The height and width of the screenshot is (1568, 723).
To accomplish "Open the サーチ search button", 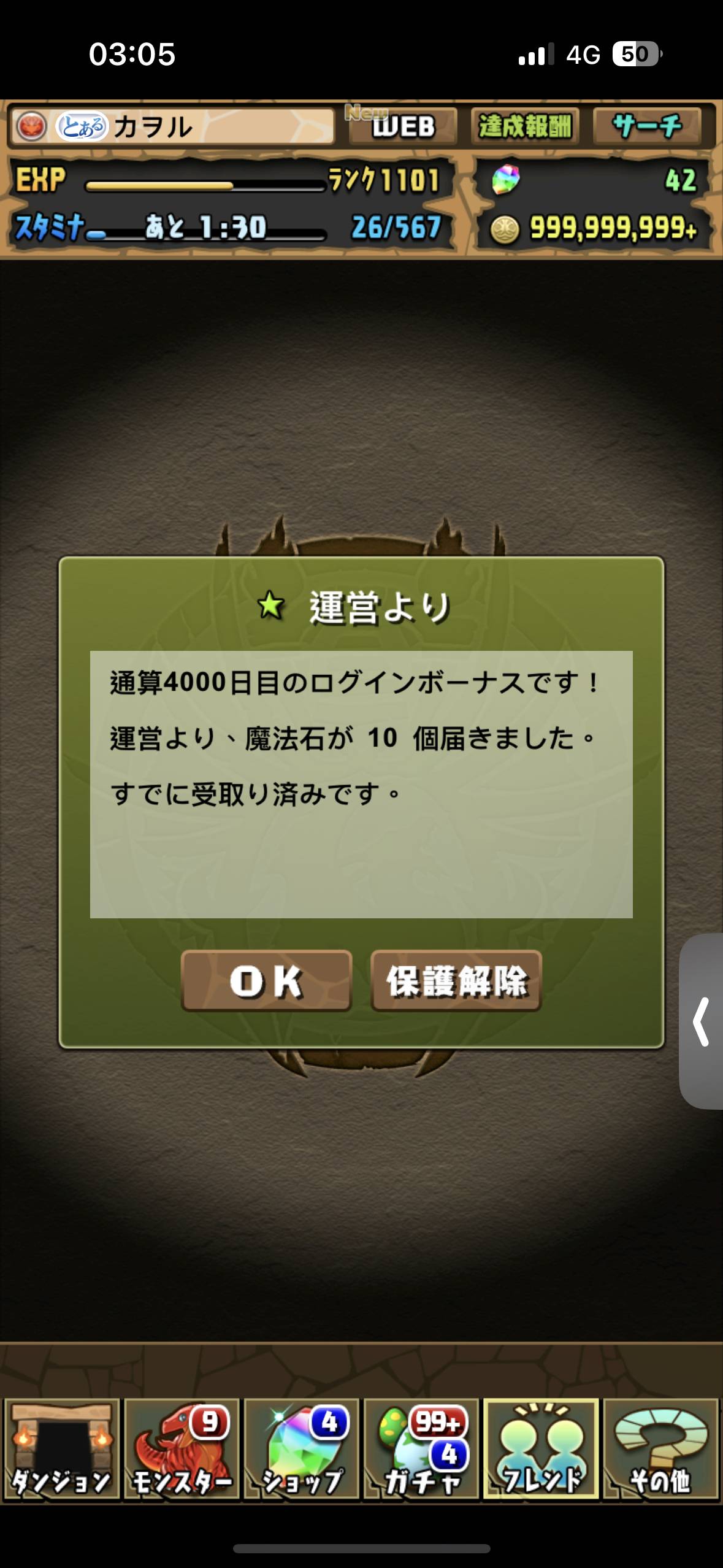I will 647,127.
